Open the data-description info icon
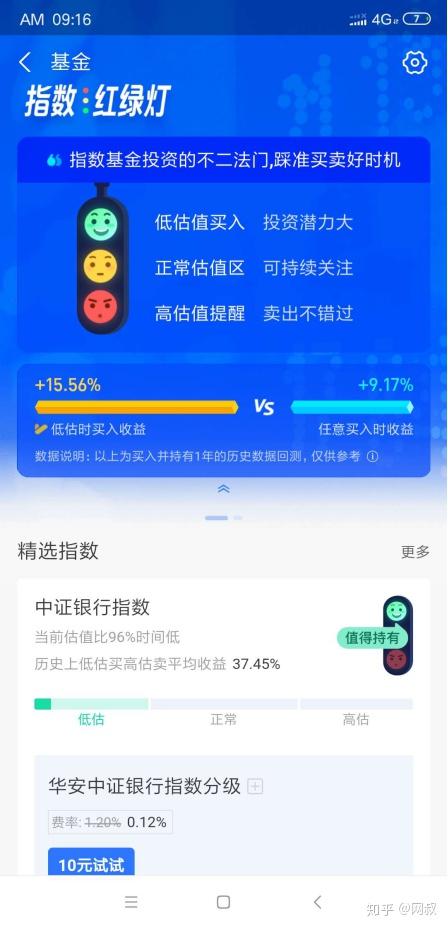448x929 pixels. click(x=372, y=457)
